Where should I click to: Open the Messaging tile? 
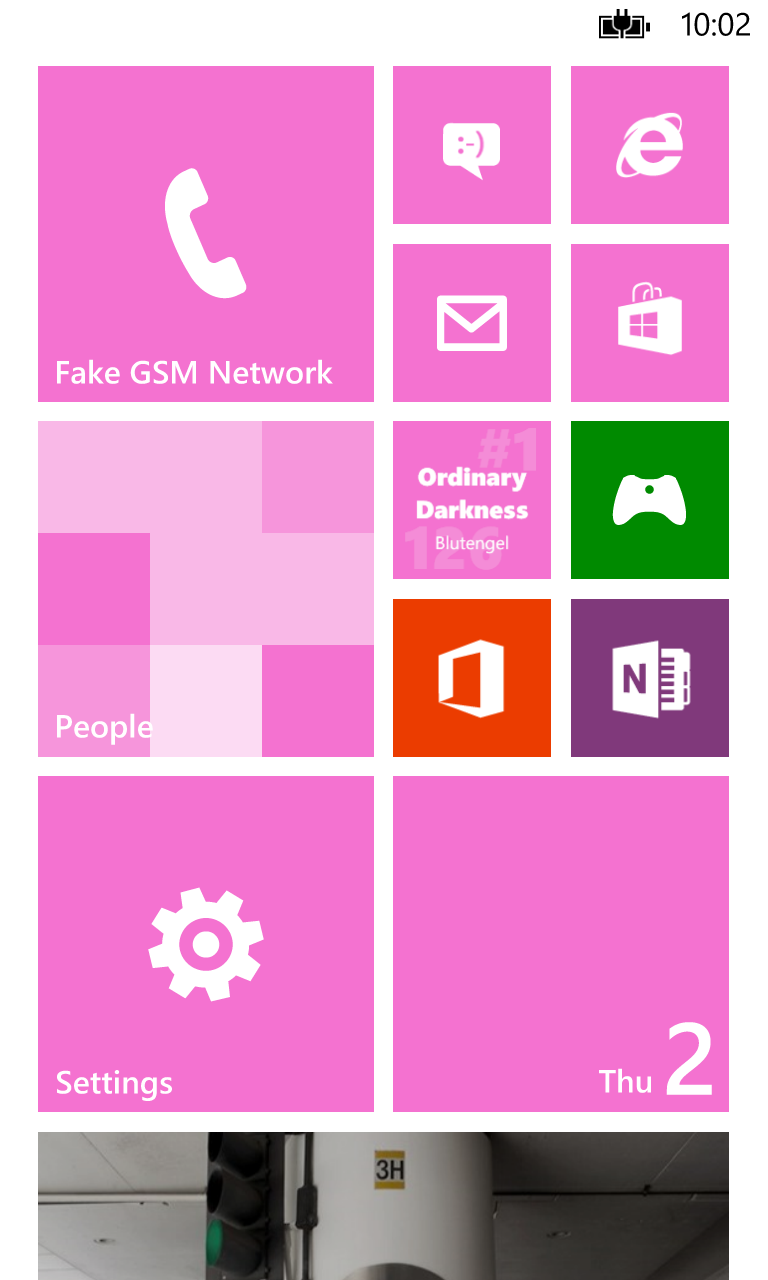point(472,145)
